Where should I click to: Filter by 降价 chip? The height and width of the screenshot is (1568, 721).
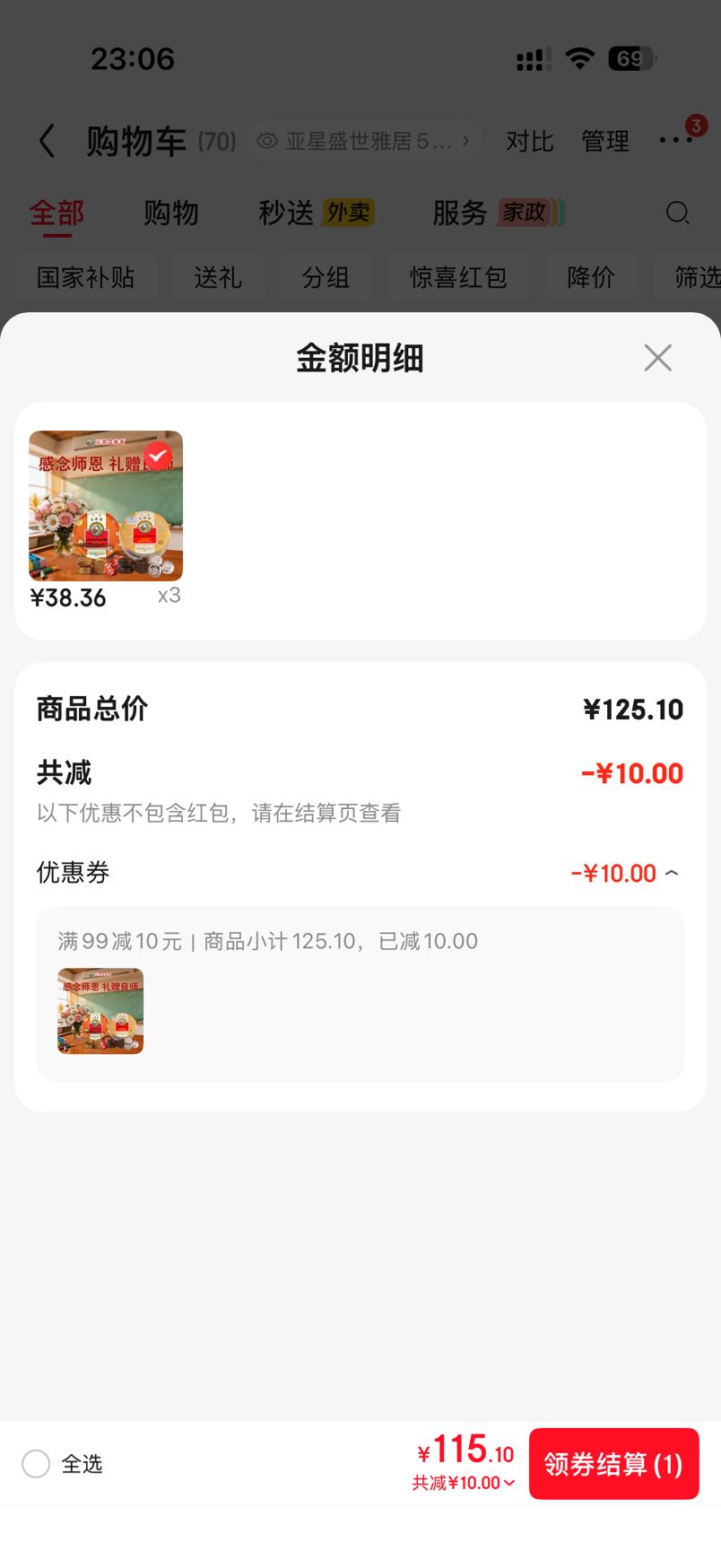click(x=591, y=277)
